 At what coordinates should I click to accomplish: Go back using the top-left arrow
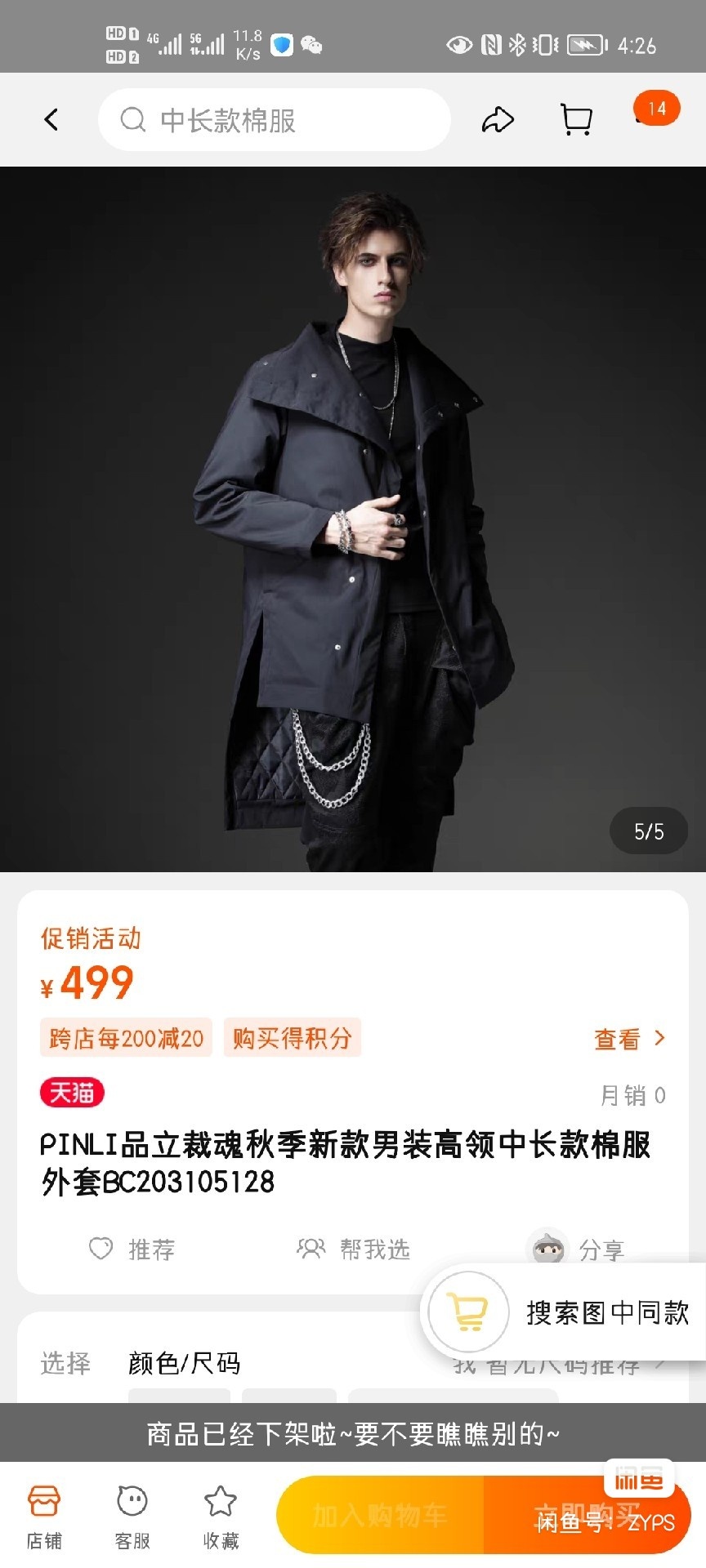click(x=51, y=120)
